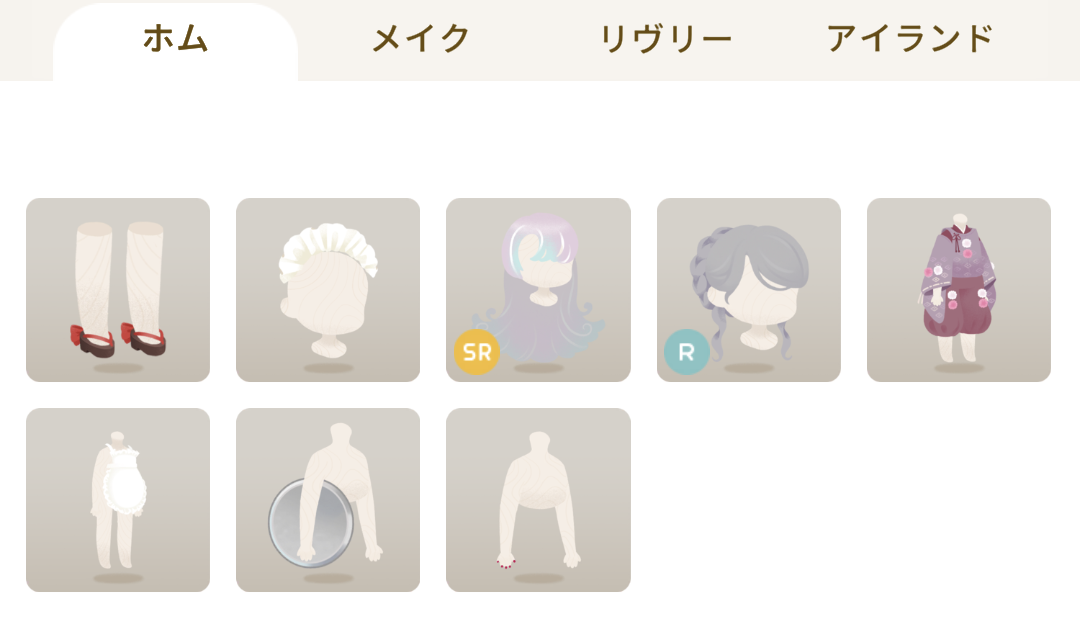Select the SR pastel long hair item
The width and height of the screenshot is (1080, 624).
538,290
